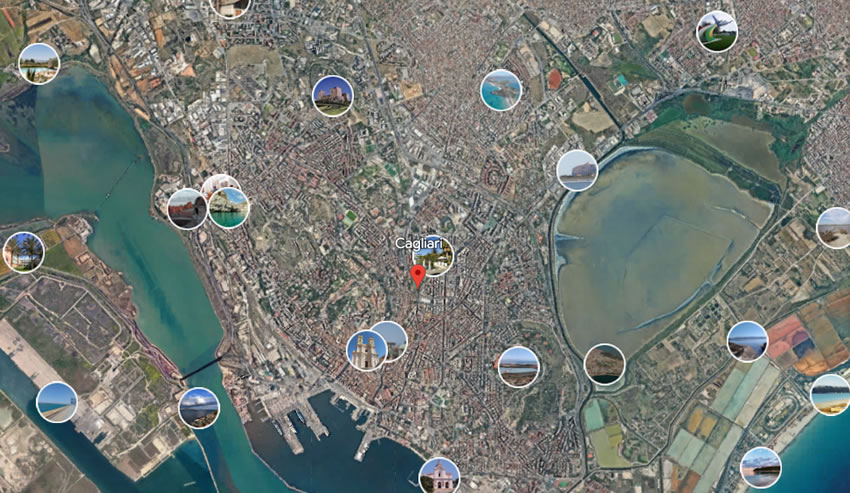The height and width of the screenshot is (493, 850).
Task: Tap the red Cagliari location pin
Action: (418, 277)
